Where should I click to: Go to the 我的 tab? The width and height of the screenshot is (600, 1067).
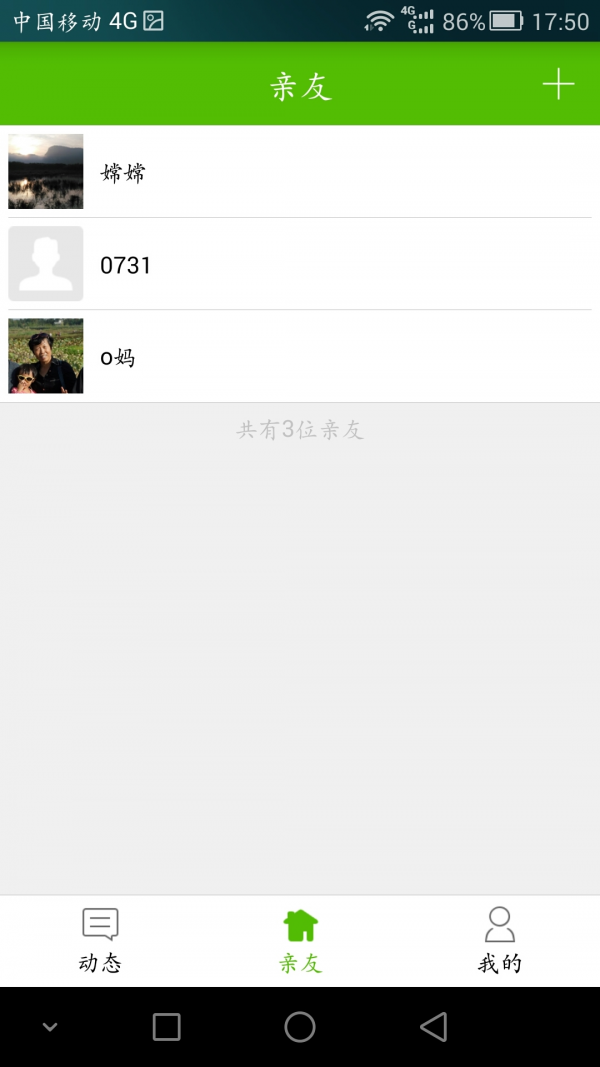[x=499, y=940]
